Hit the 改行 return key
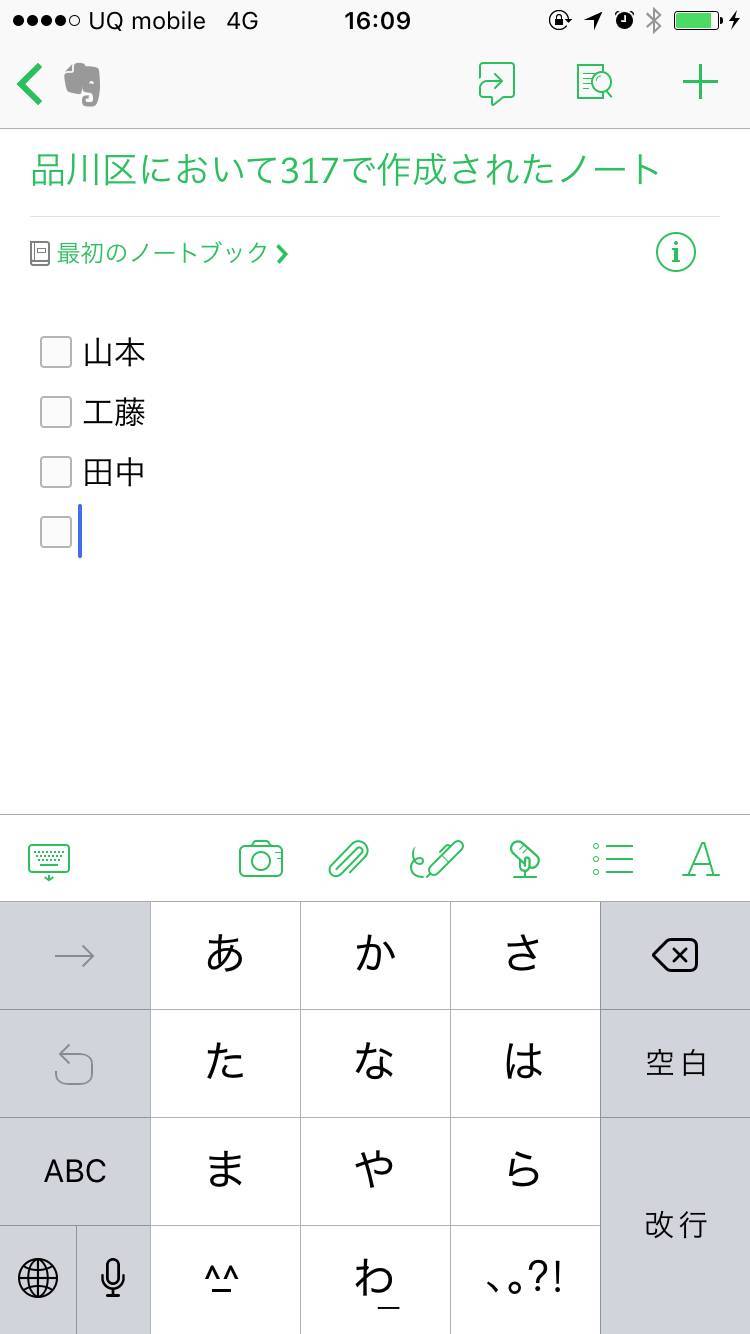The image size is (750, 1334). click(675, 1225)
